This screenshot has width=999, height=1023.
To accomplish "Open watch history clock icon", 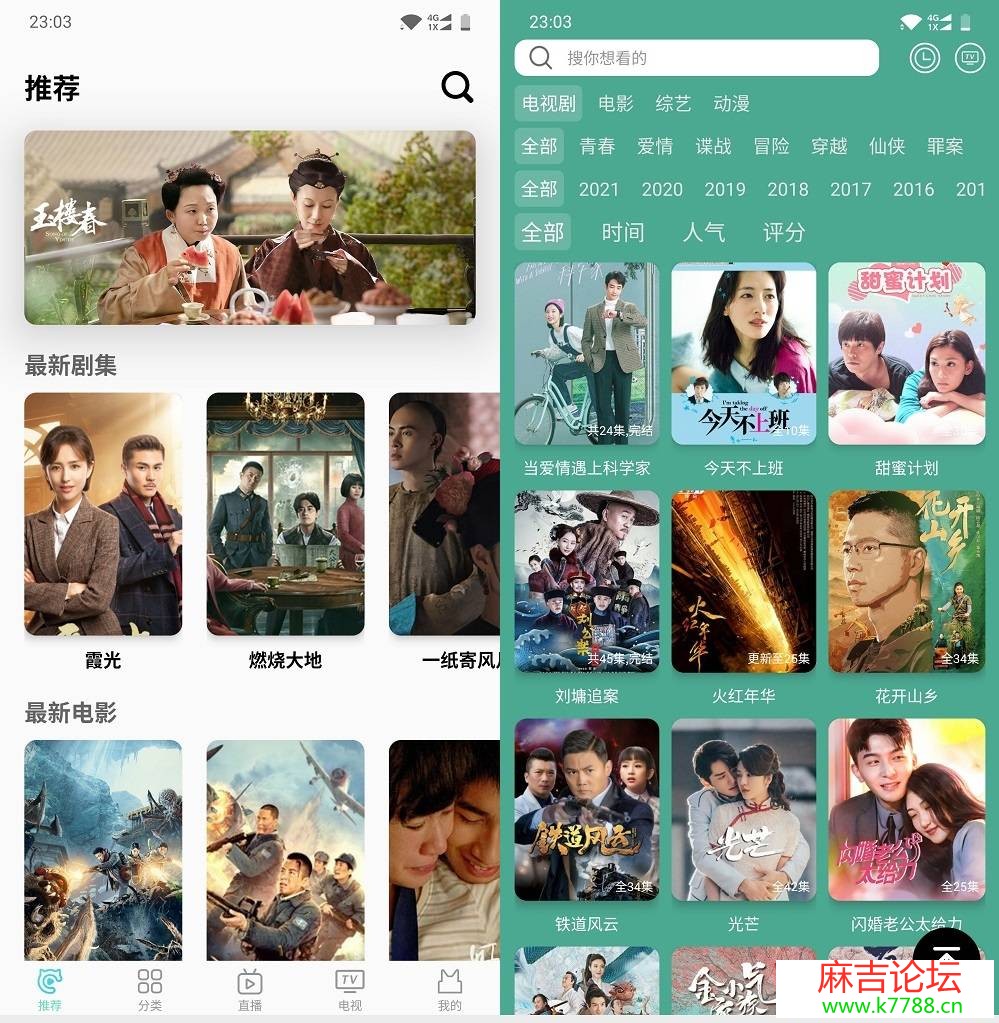I will (x=925, y=58).
